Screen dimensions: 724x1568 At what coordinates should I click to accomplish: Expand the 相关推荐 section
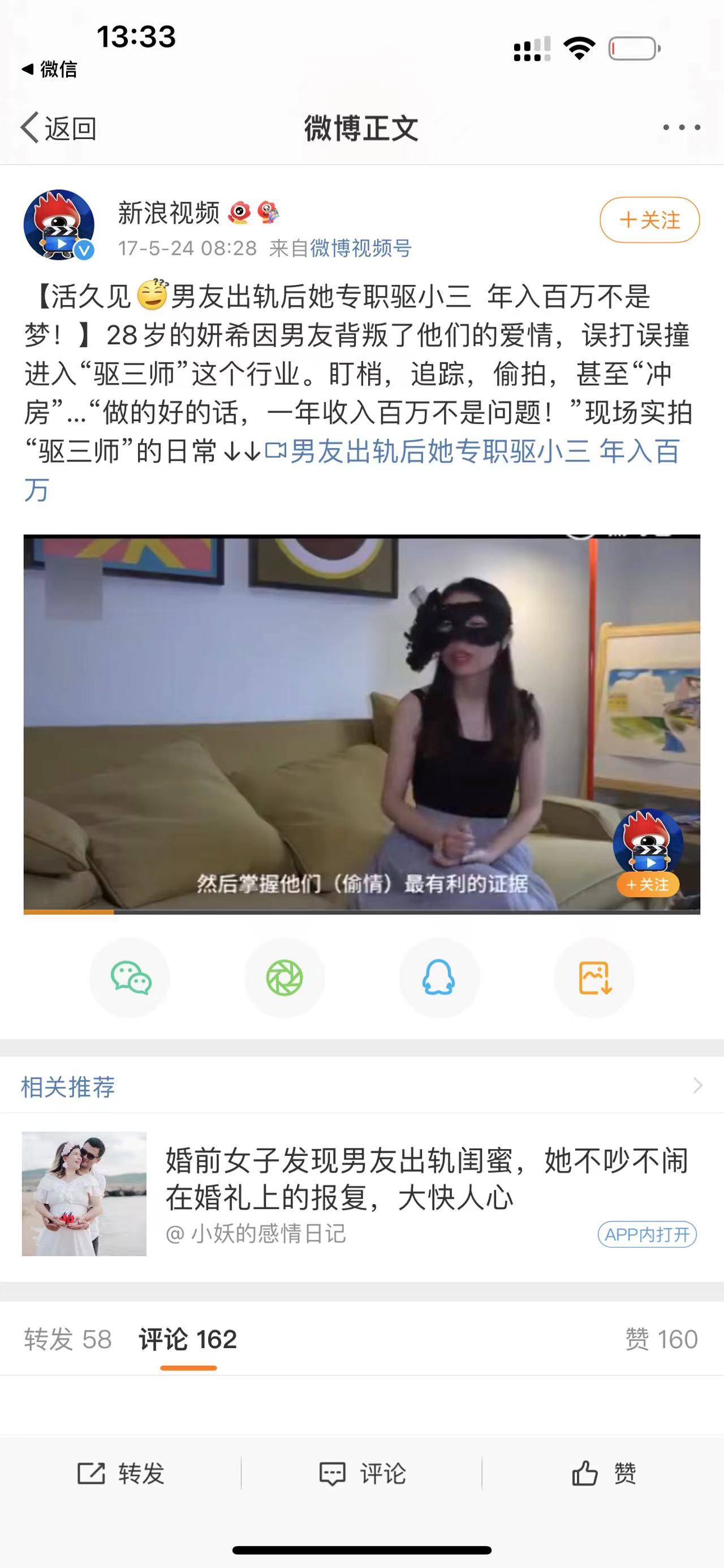tap(698, 1085)
